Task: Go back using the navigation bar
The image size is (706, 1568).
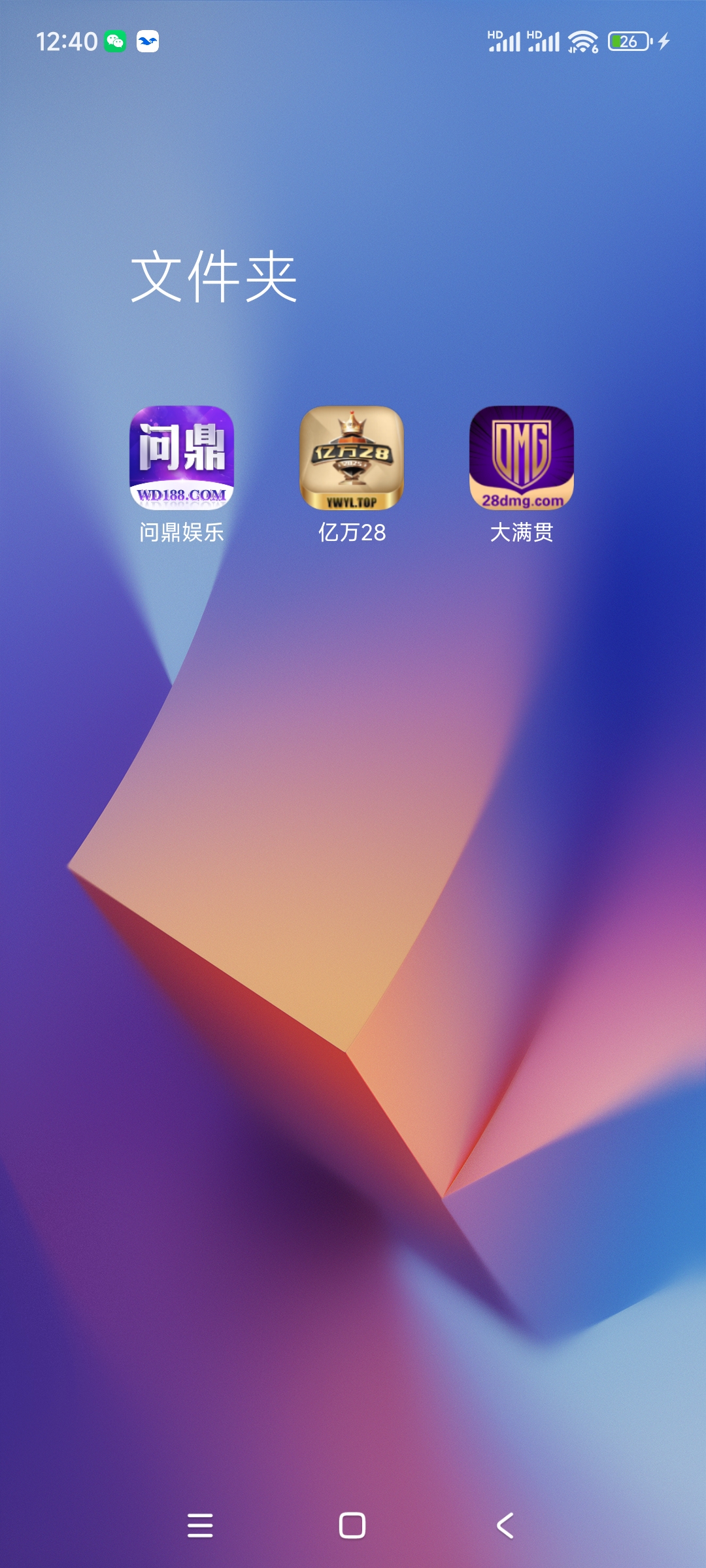Action: pos(505,1526)
